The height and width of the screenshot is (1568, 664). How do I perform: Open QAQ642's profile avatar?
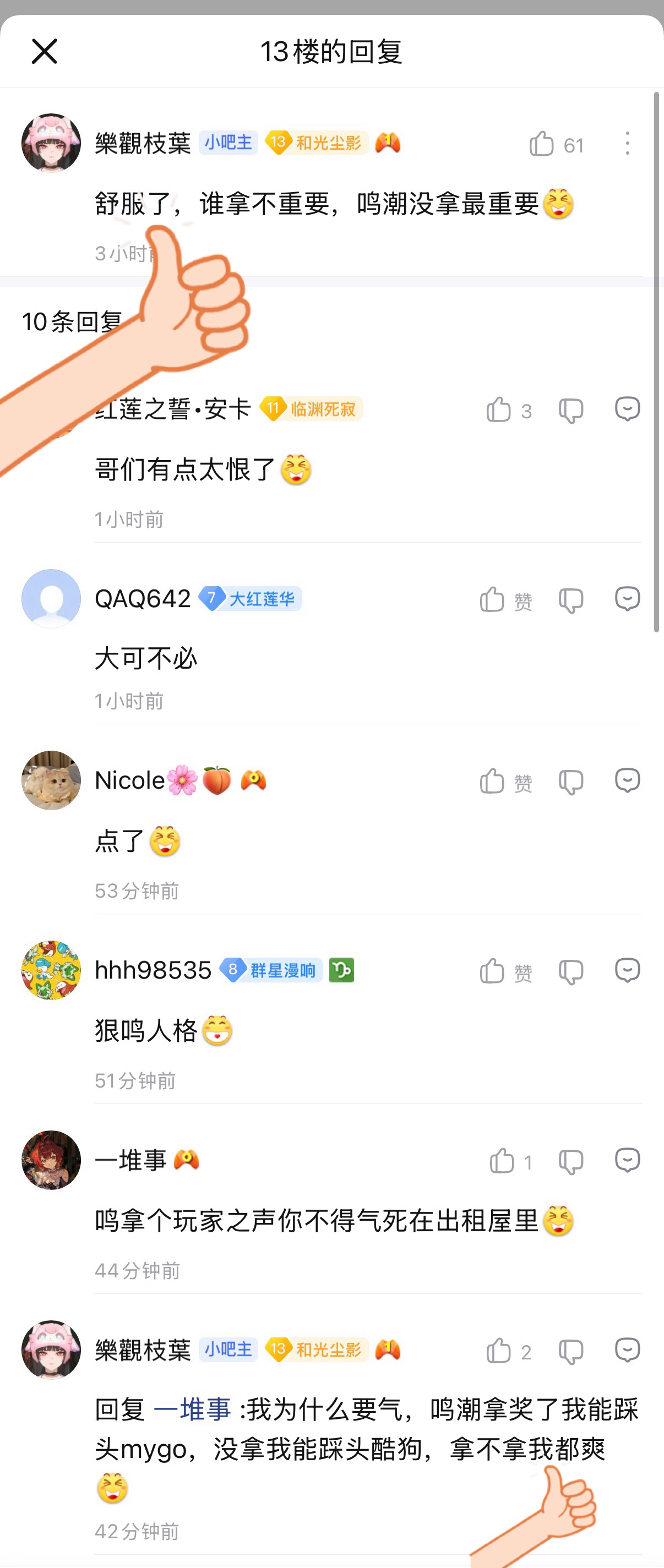pos(51,598)
